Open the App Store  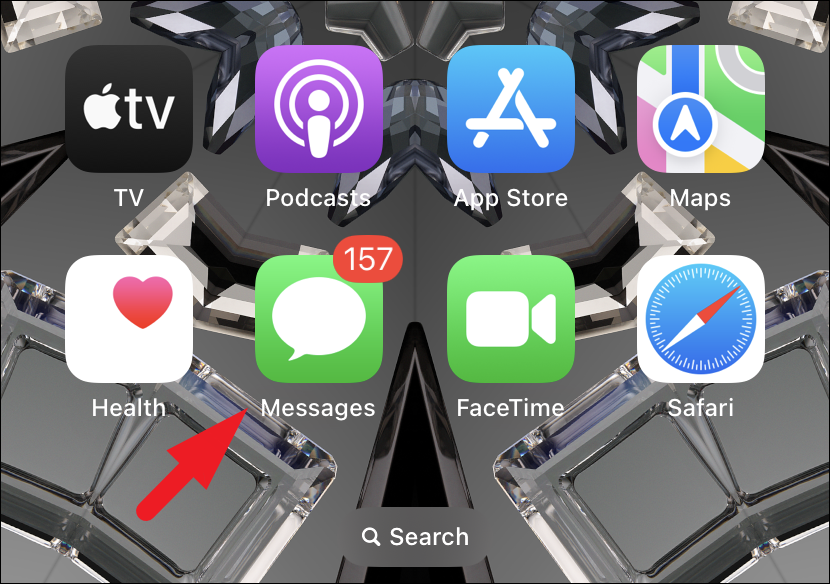pyautogui.click(x=510, y=110)
